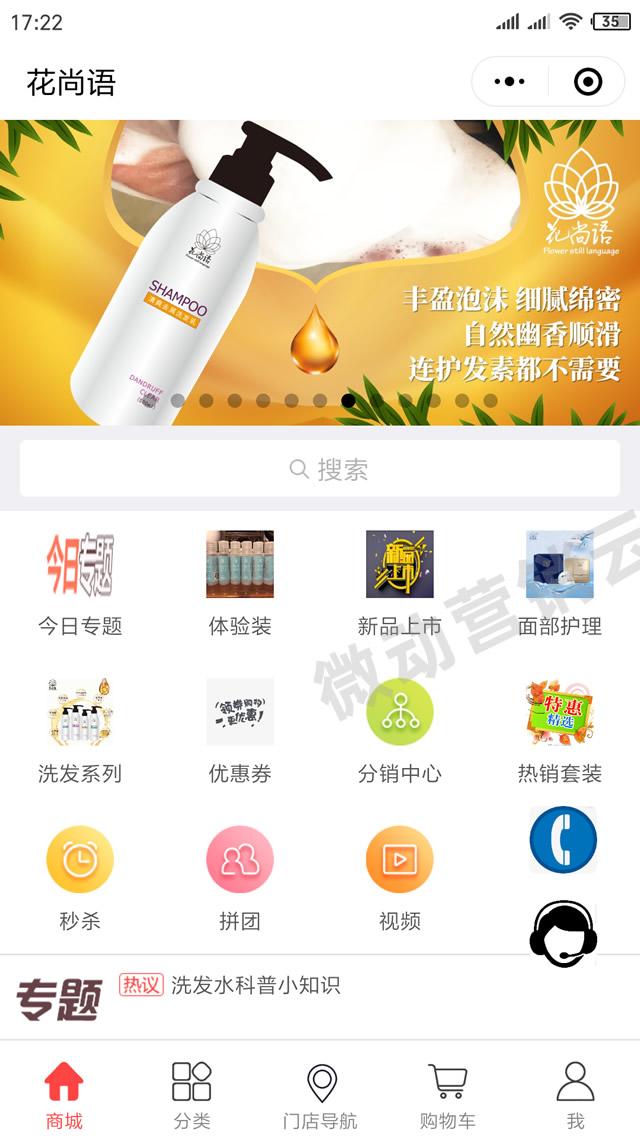Open the mini program more options menu
The height and width of the screenshot is (1138, 640).
tap(510, 82)
